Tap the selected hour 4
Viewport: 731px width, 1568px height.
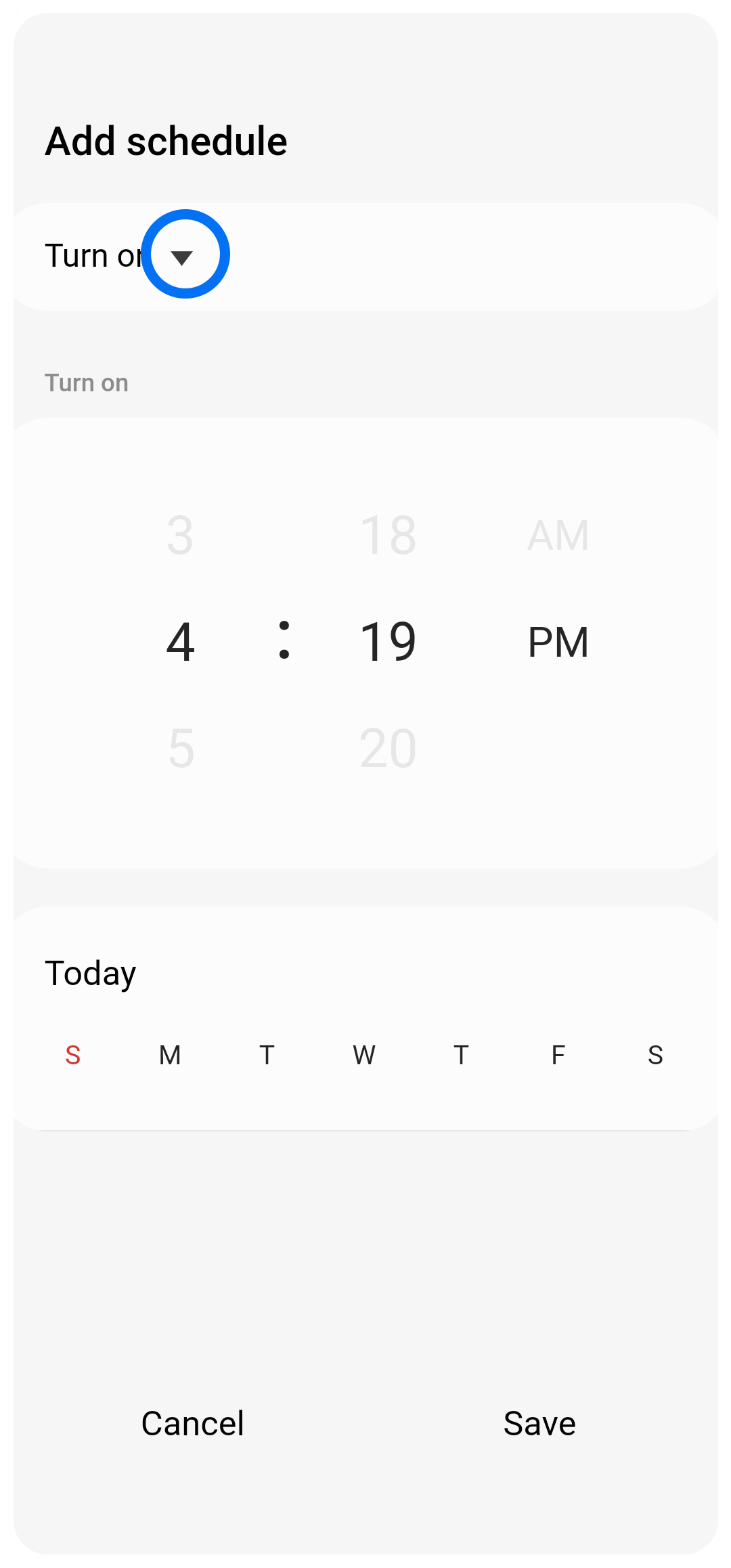[181, 641]
